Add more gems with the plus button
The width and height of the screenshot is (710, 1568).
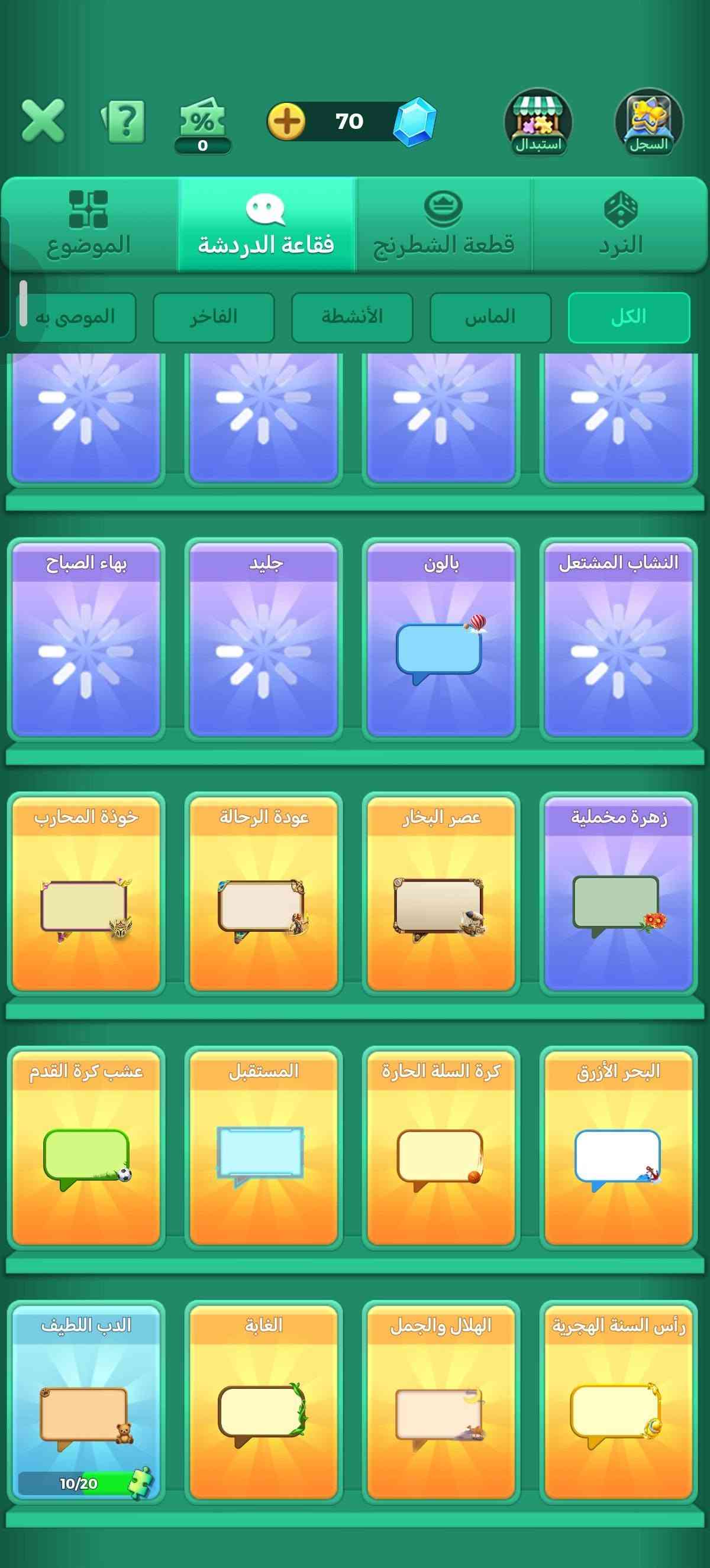tap(287, 121)
